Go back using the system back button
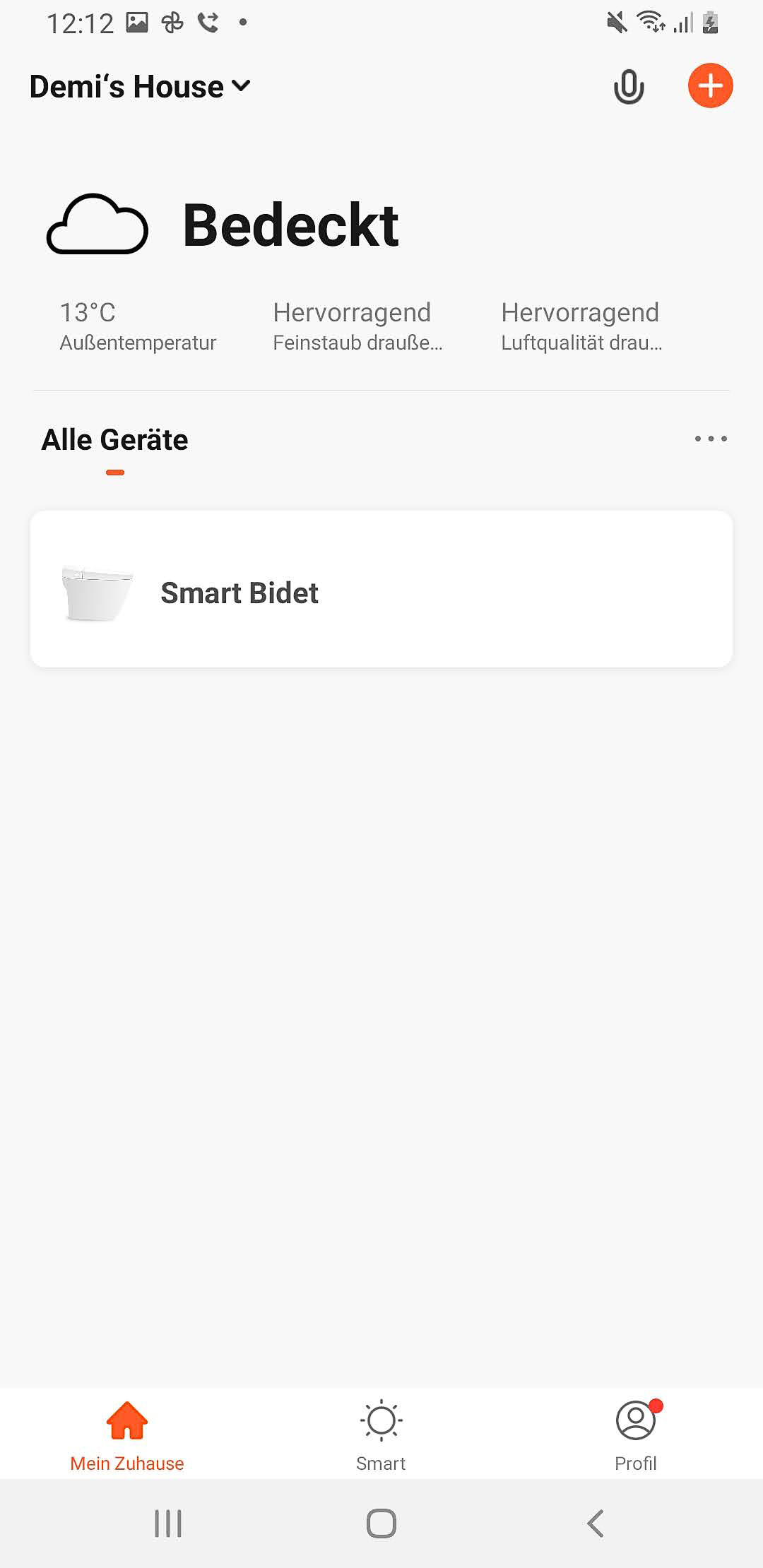This screenshot has height=1568, width=763. click(x=595, y=1524)
